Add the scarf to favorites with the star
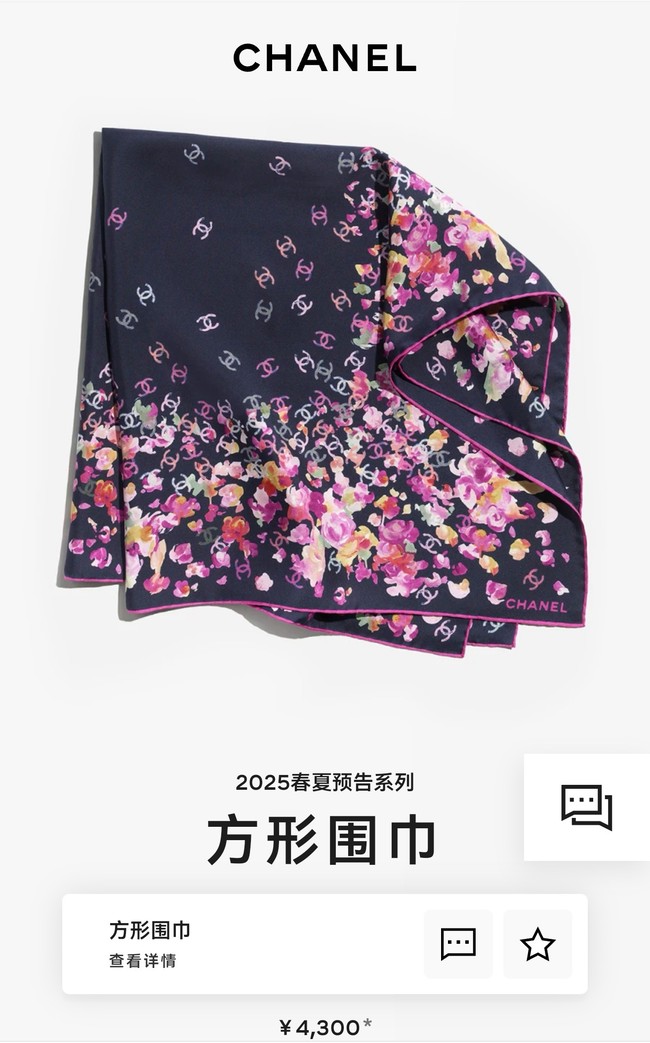 [538, 944]
